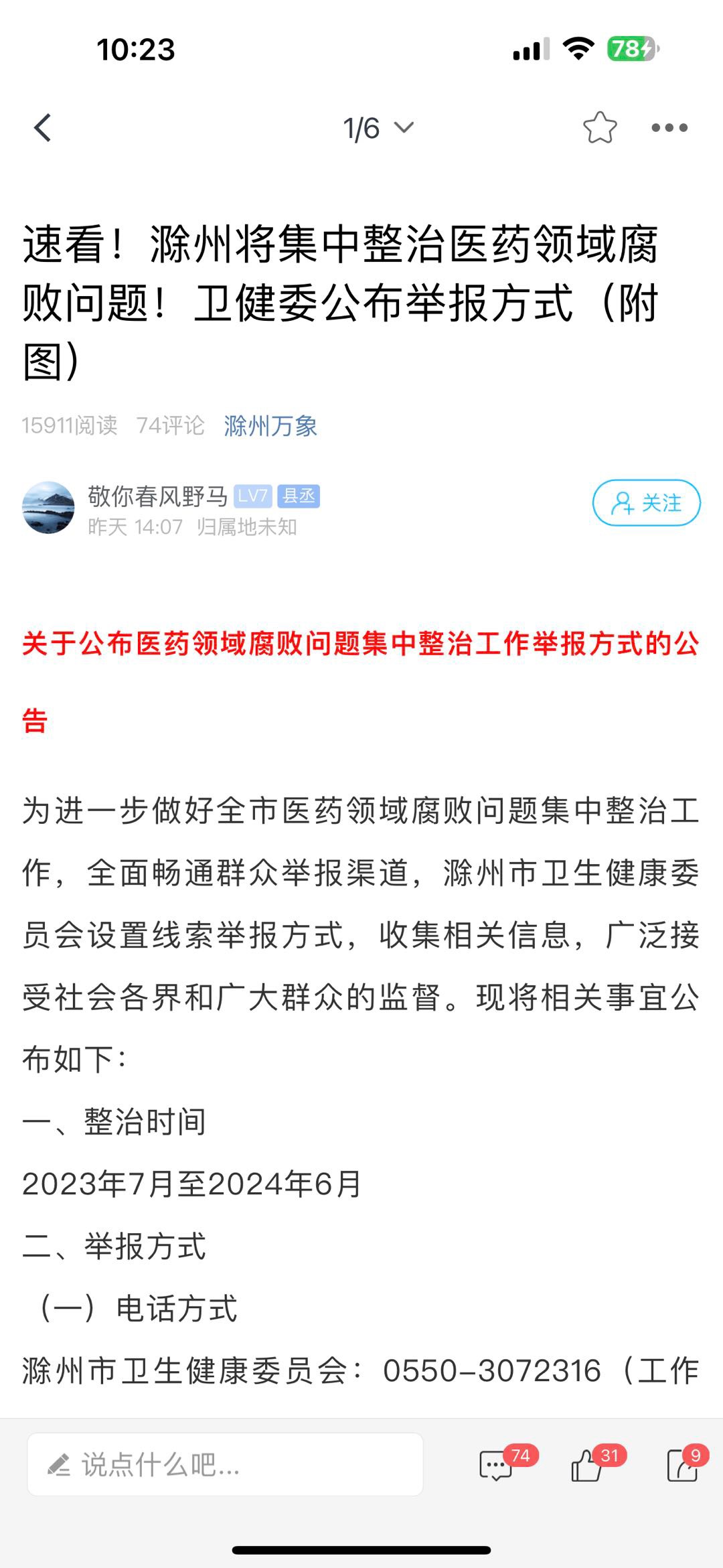The image size is (723, 1568).
Task: Open the 滁州万象 board link
Action: point(270,425)
